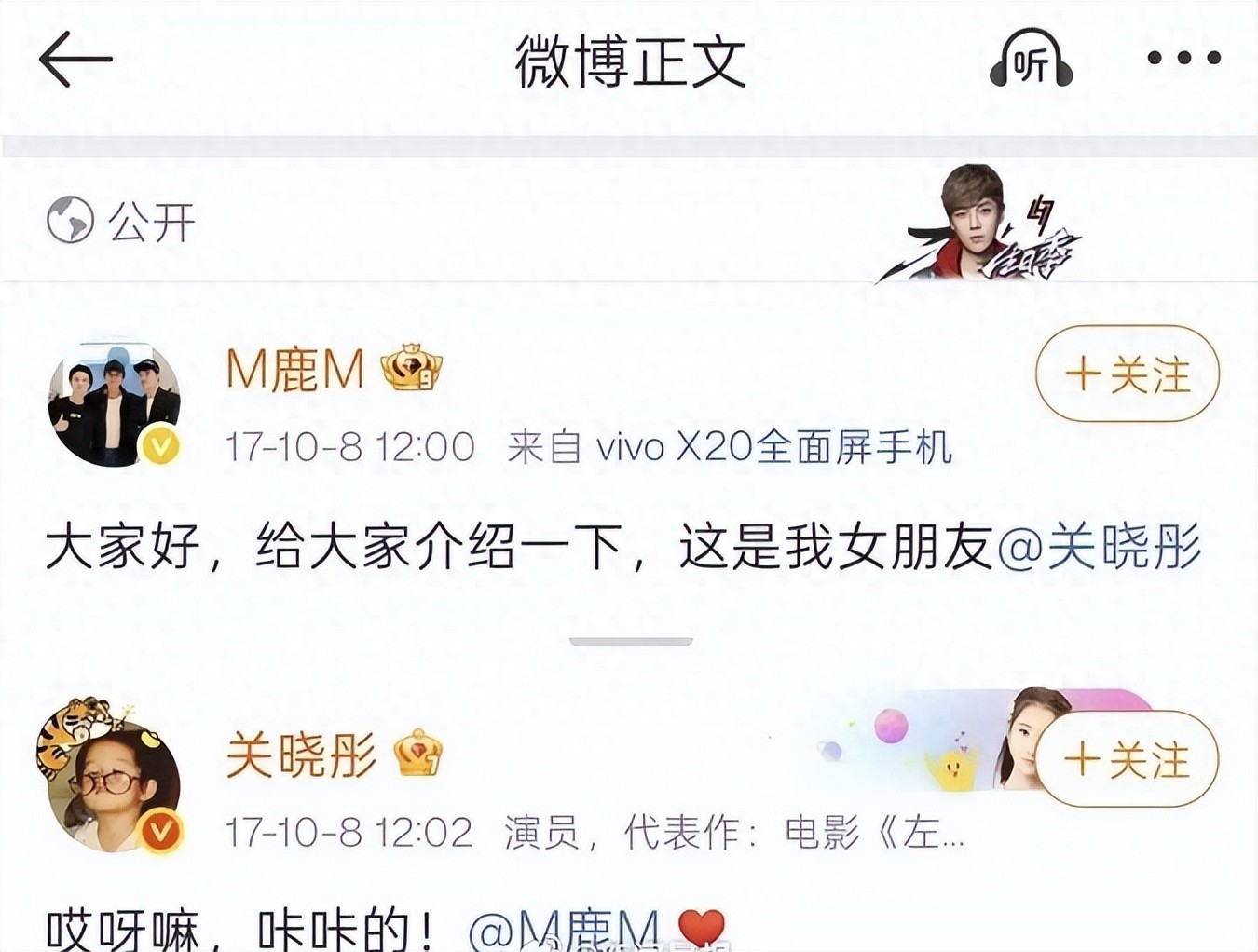
Task: Open the @关晓彤 mention link
Action: (x=1100, y=548)
